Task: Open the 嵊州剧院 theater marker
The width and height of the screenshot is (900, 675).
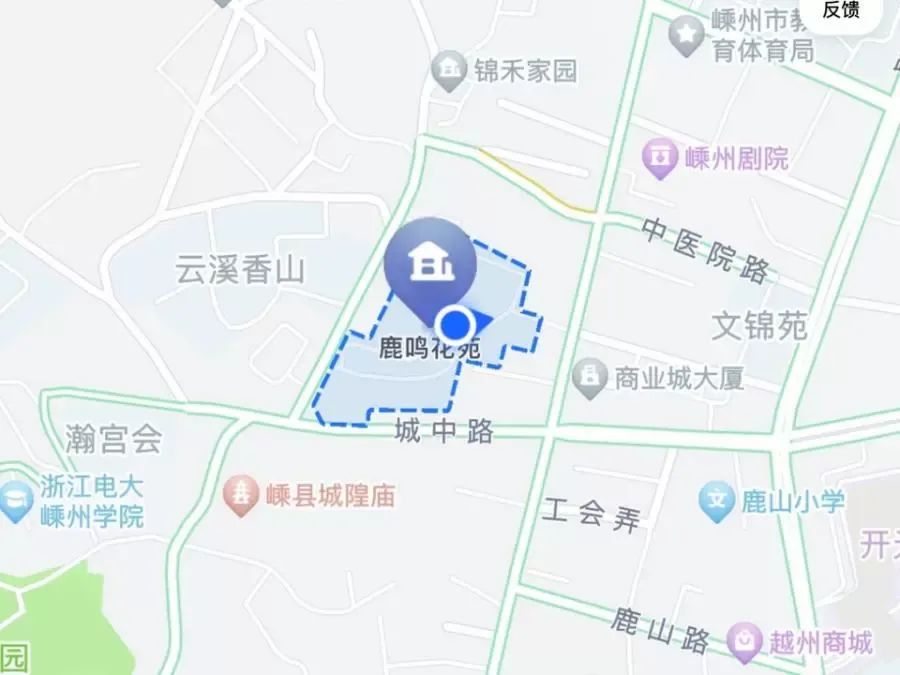Action: (660, 158)
